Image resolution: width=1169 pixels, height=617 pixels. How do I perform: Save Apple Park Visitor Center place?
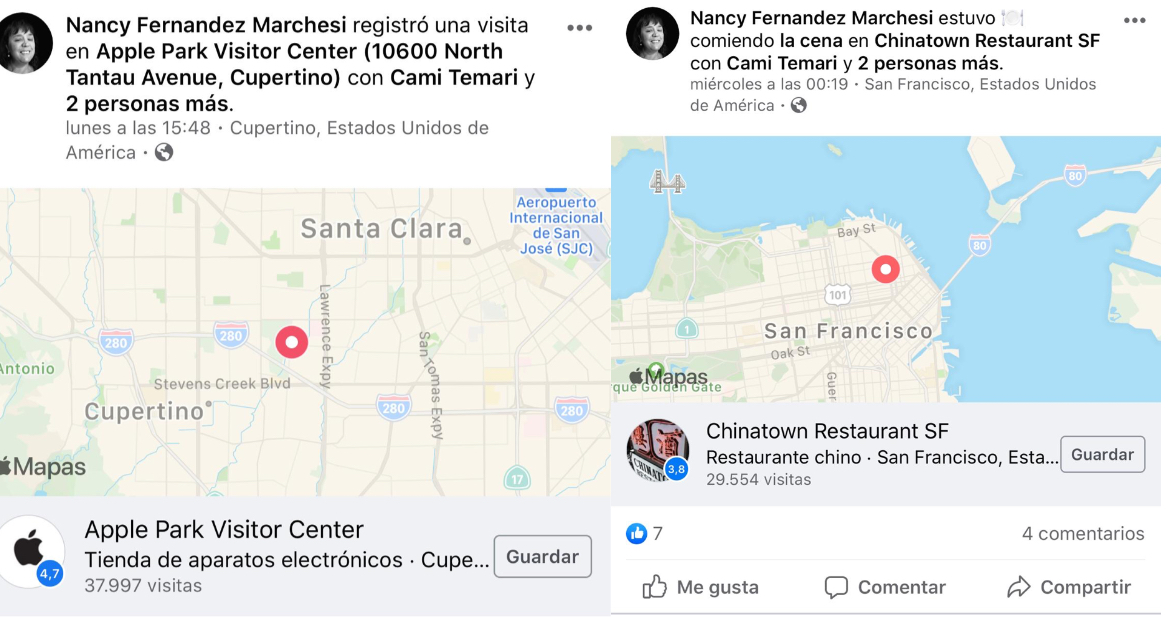pos(542,557)
